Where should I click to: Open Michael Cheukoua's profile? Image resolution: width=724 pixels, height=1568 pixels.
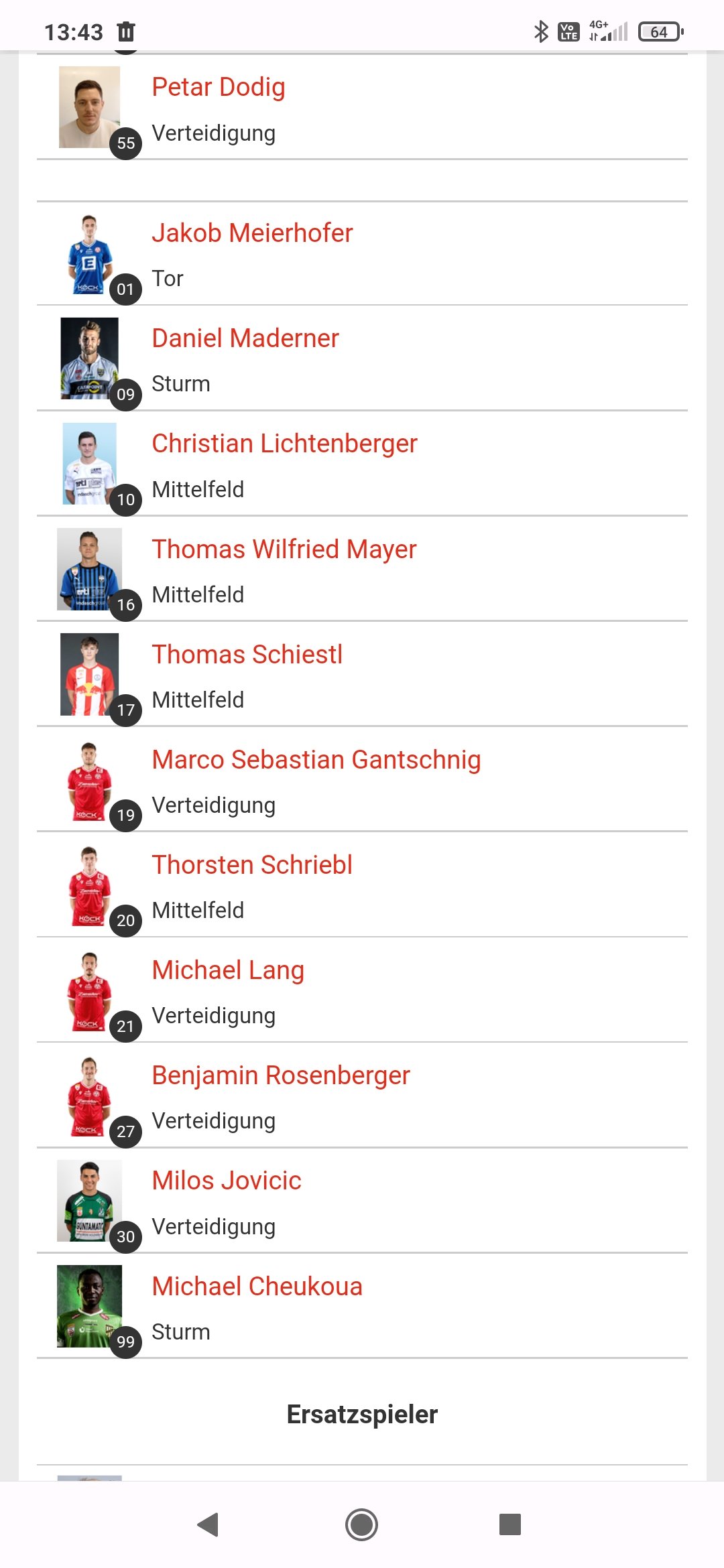(x=257, y=1287)
